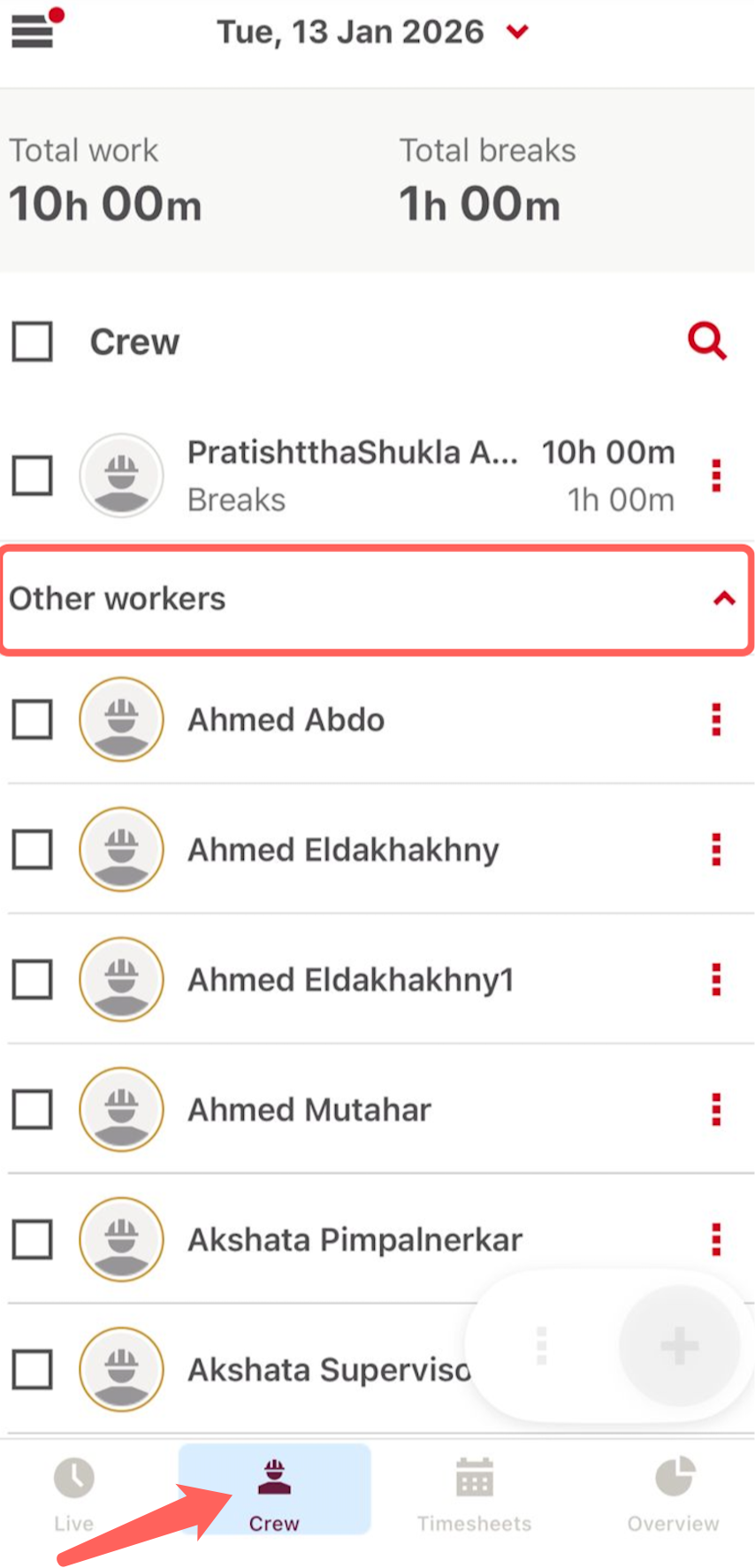Open more options for Akshata Pimpalnerkar
The height and width of the screenshot is (1568, 755).
pos(716,1240)
